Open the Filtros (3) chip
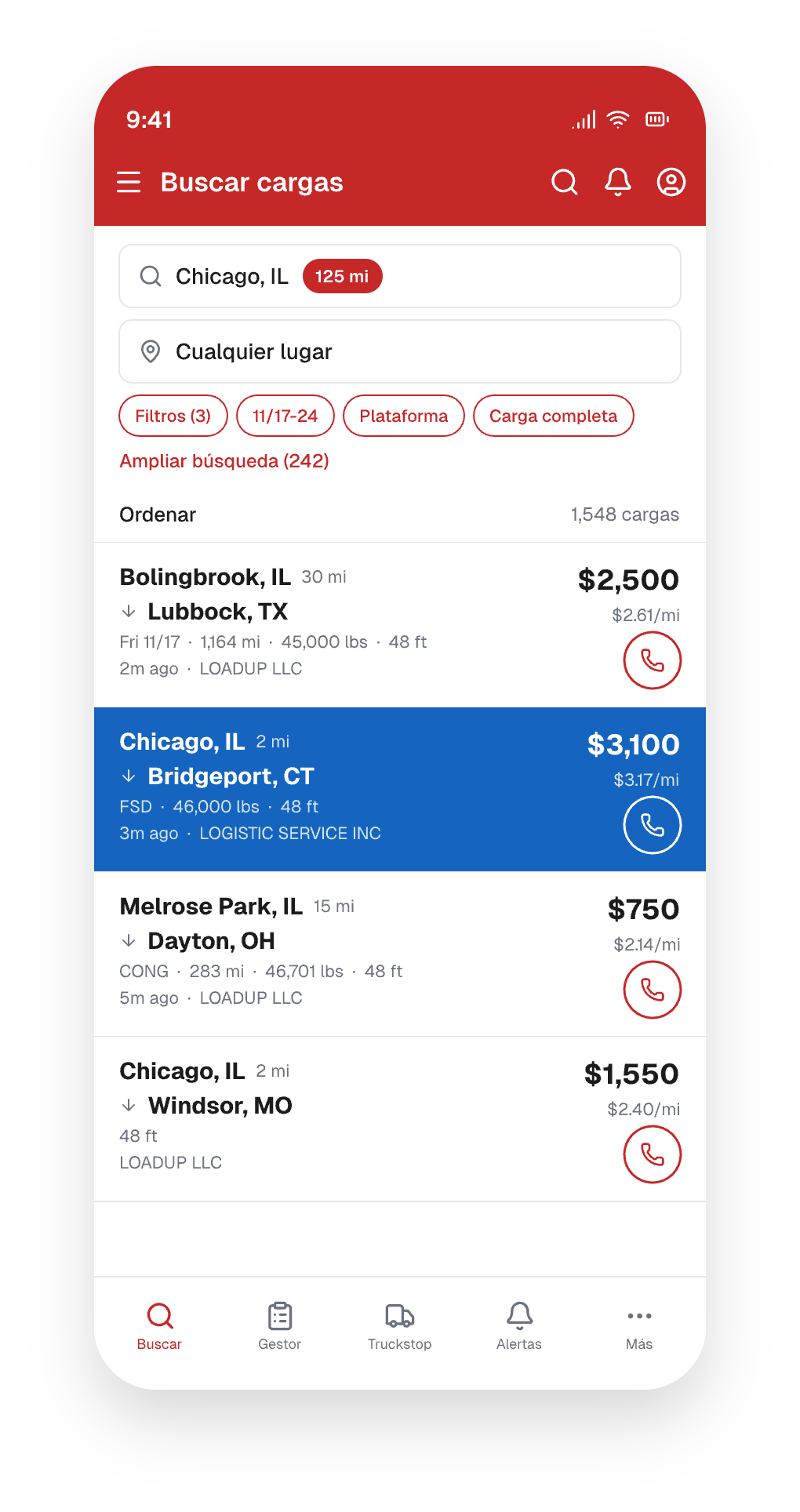Screen dimensions: 800x1512 pyautogui.click(x=173, y=416)
